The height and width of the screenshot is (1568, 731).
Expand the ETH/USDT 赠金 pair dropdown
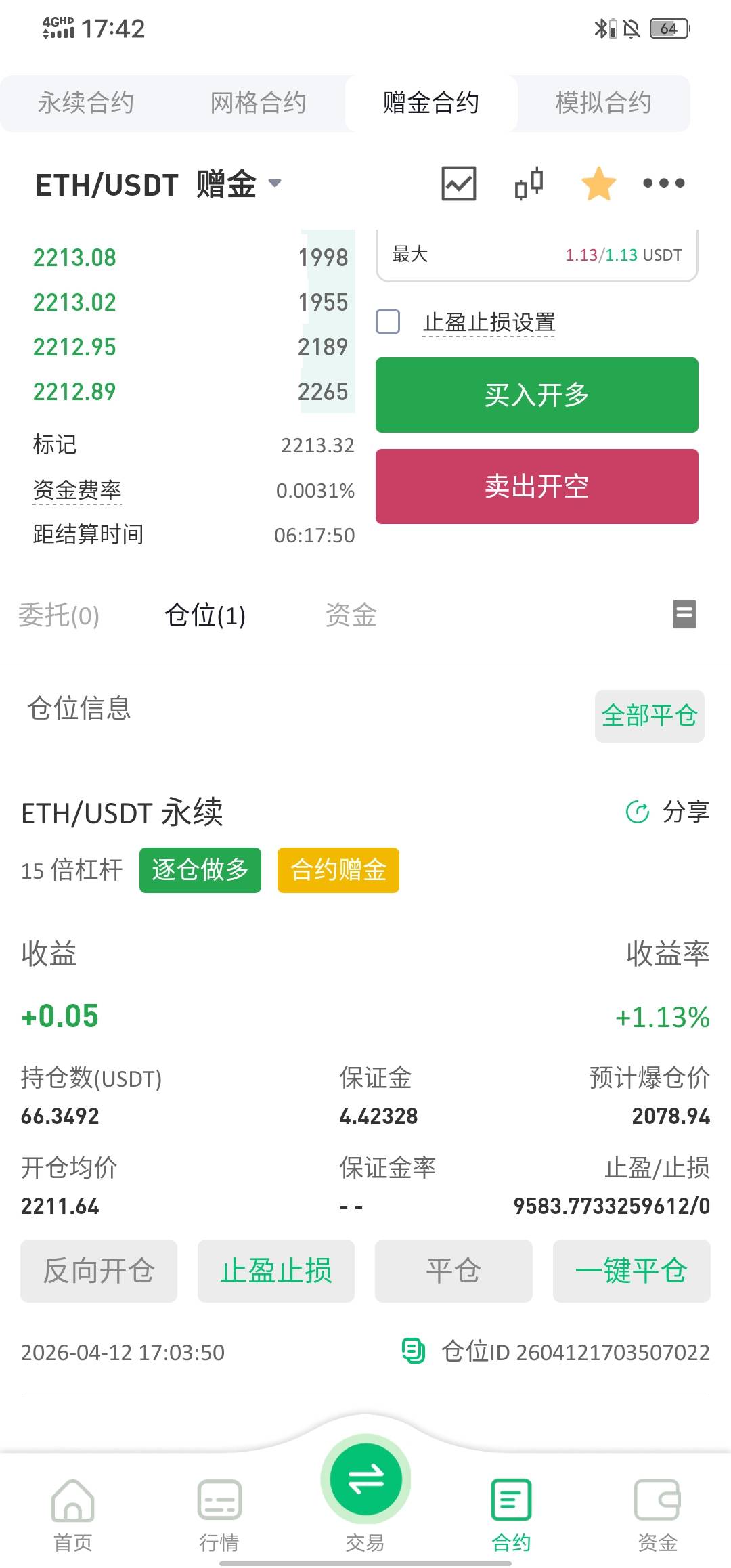(x=275, y=183)
